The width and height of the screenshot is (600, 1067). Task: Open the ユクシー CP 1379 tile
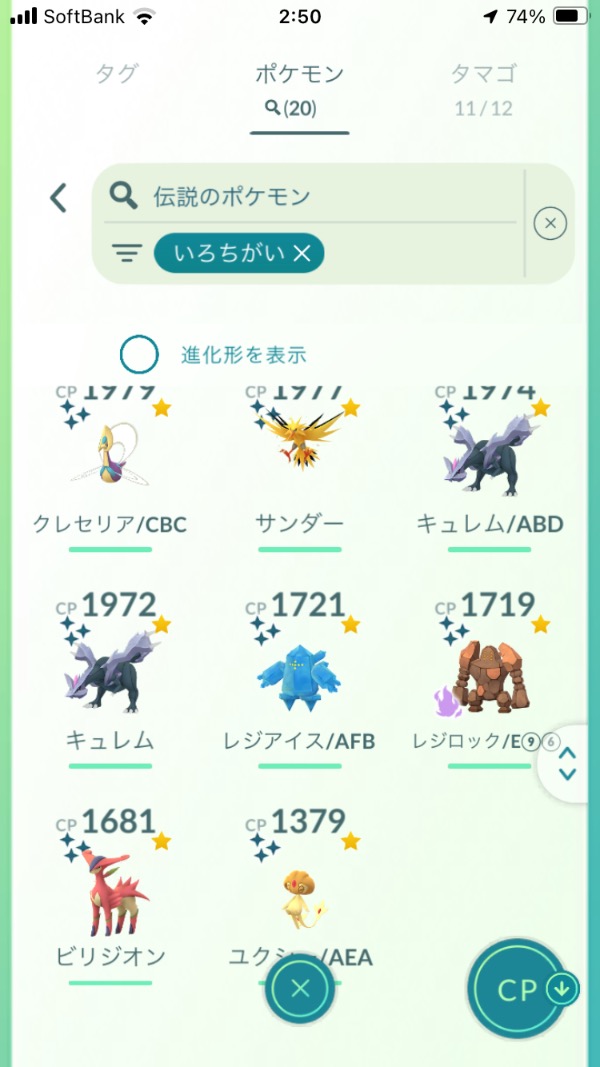300,880
